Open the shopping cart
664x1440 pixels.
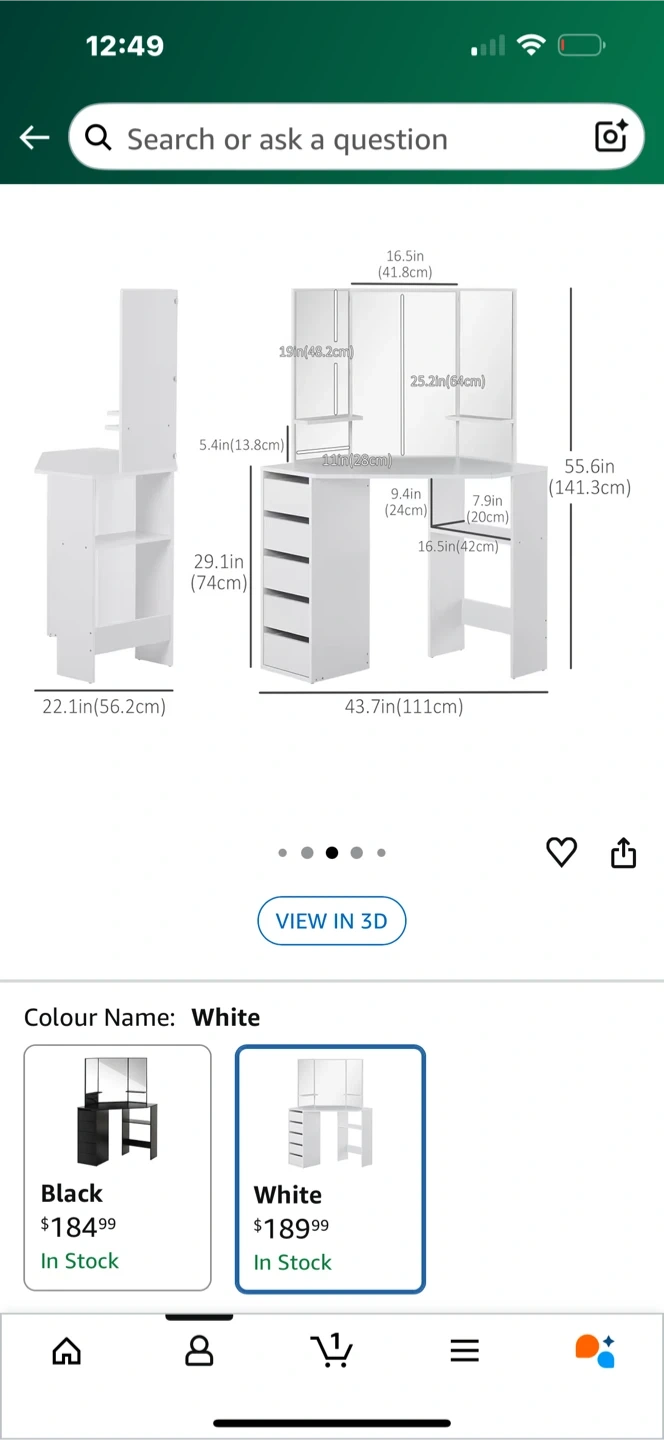[331, 1350]
